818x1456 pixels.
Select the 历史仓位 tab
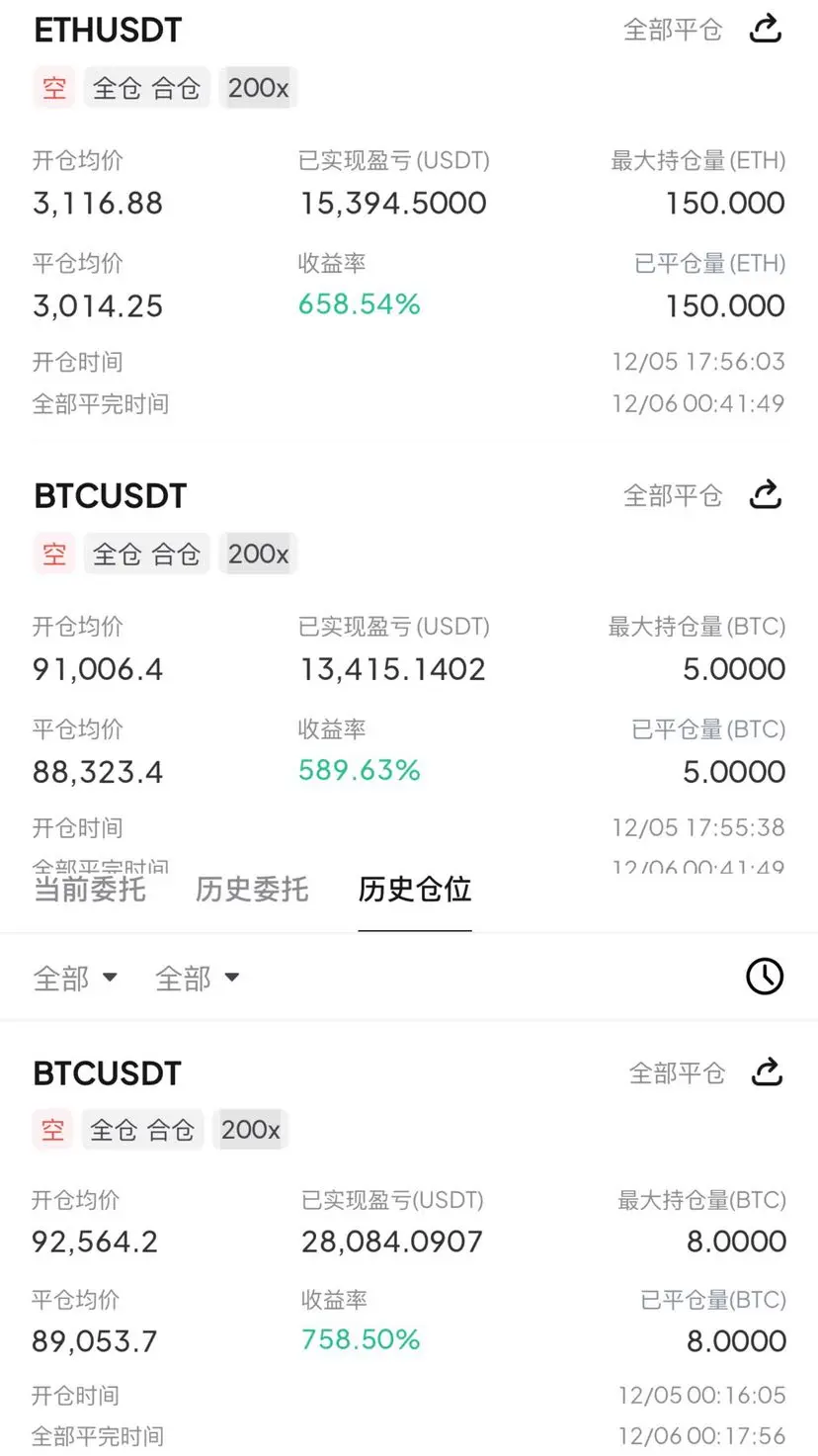(415, 889)
